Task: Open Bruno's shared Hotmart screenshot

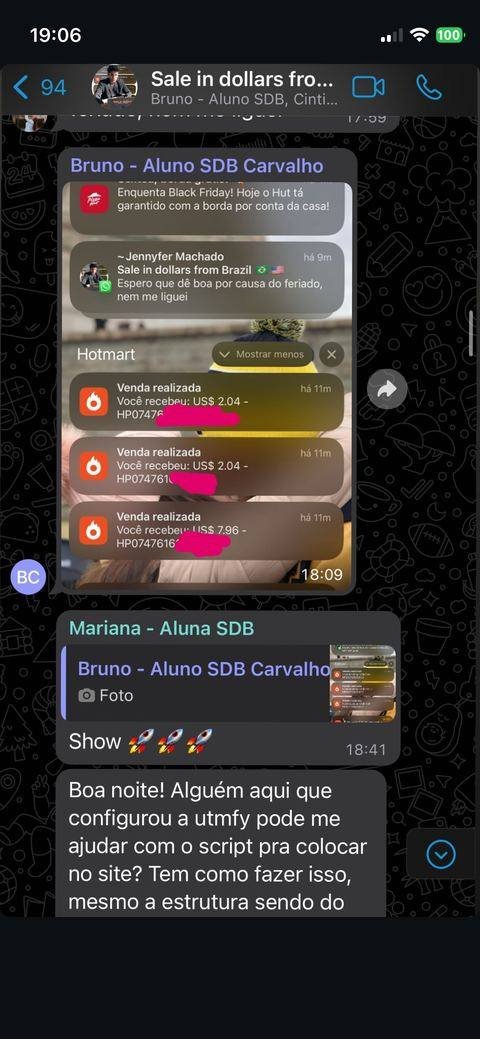Action: (206, 384)
